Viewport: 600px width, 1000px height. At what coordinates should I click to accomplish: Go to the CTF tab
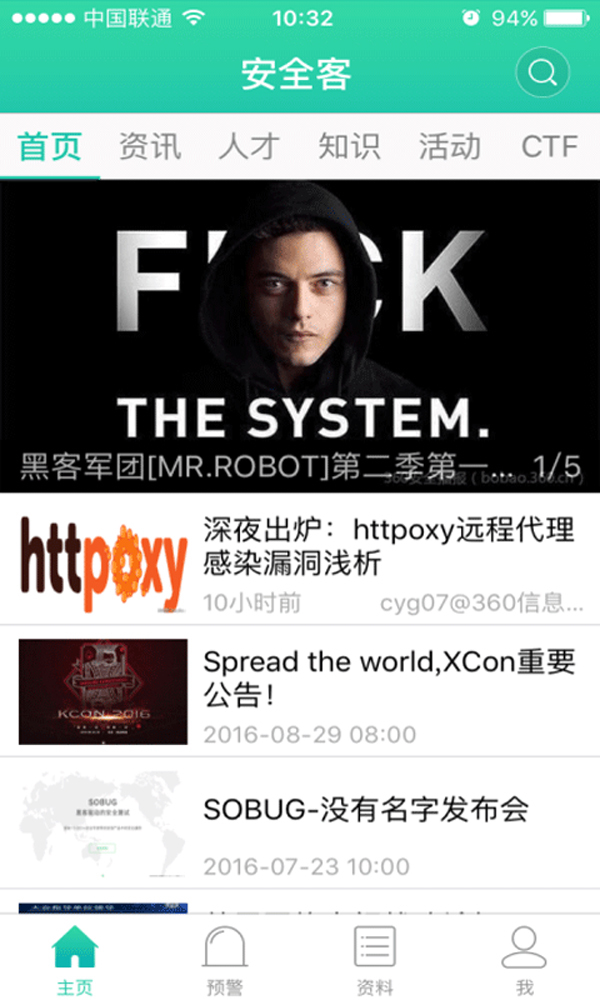[549, 146]
